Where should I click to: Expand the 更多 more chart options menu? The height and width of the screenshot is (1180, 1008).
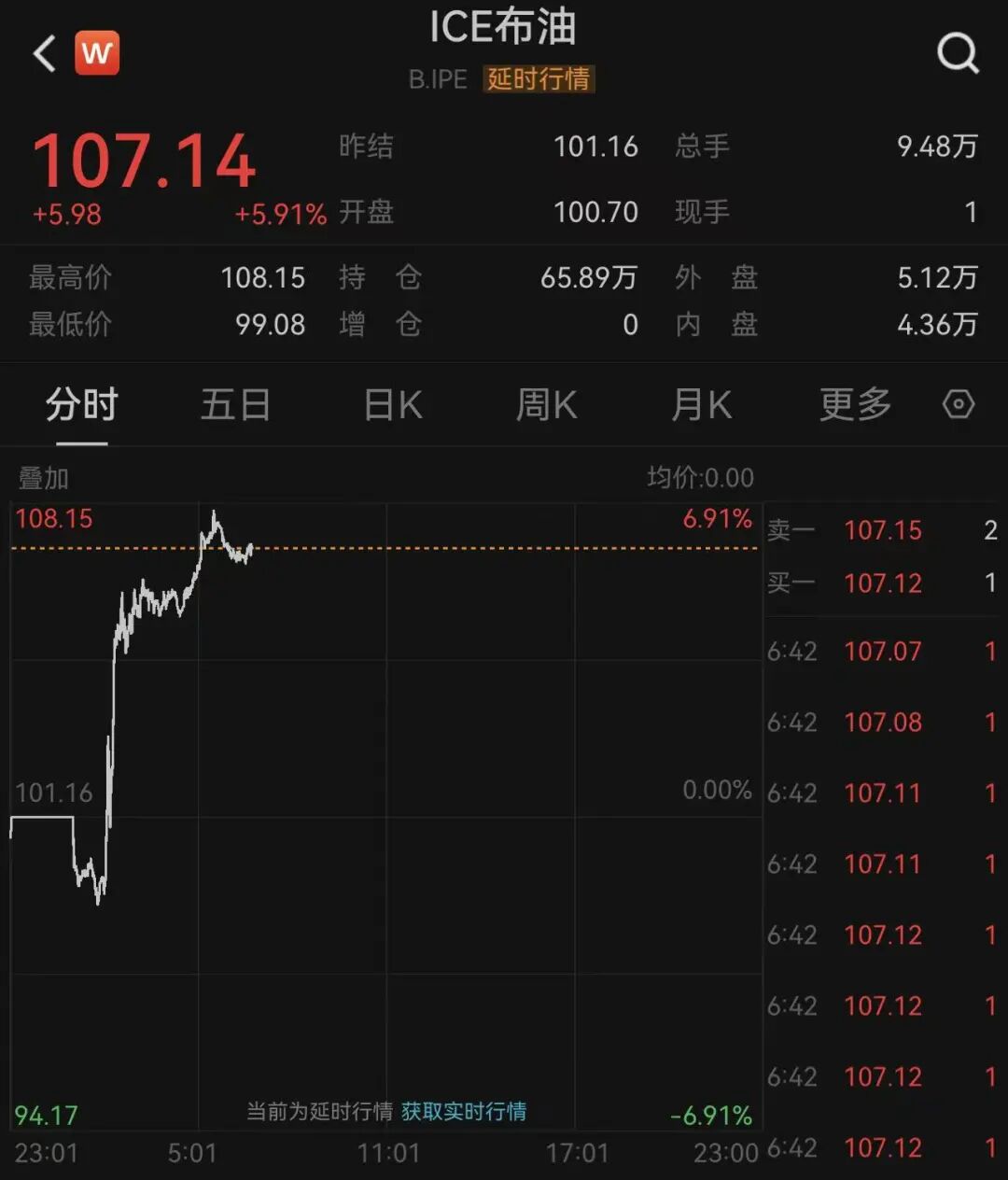coord(854,404)
